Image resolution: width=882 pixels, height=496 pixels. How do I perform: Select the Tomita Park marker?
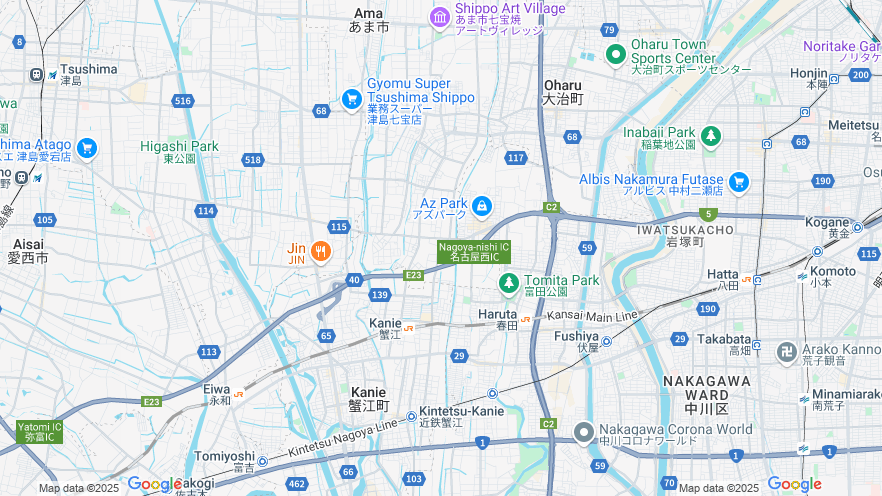[510, 284]
